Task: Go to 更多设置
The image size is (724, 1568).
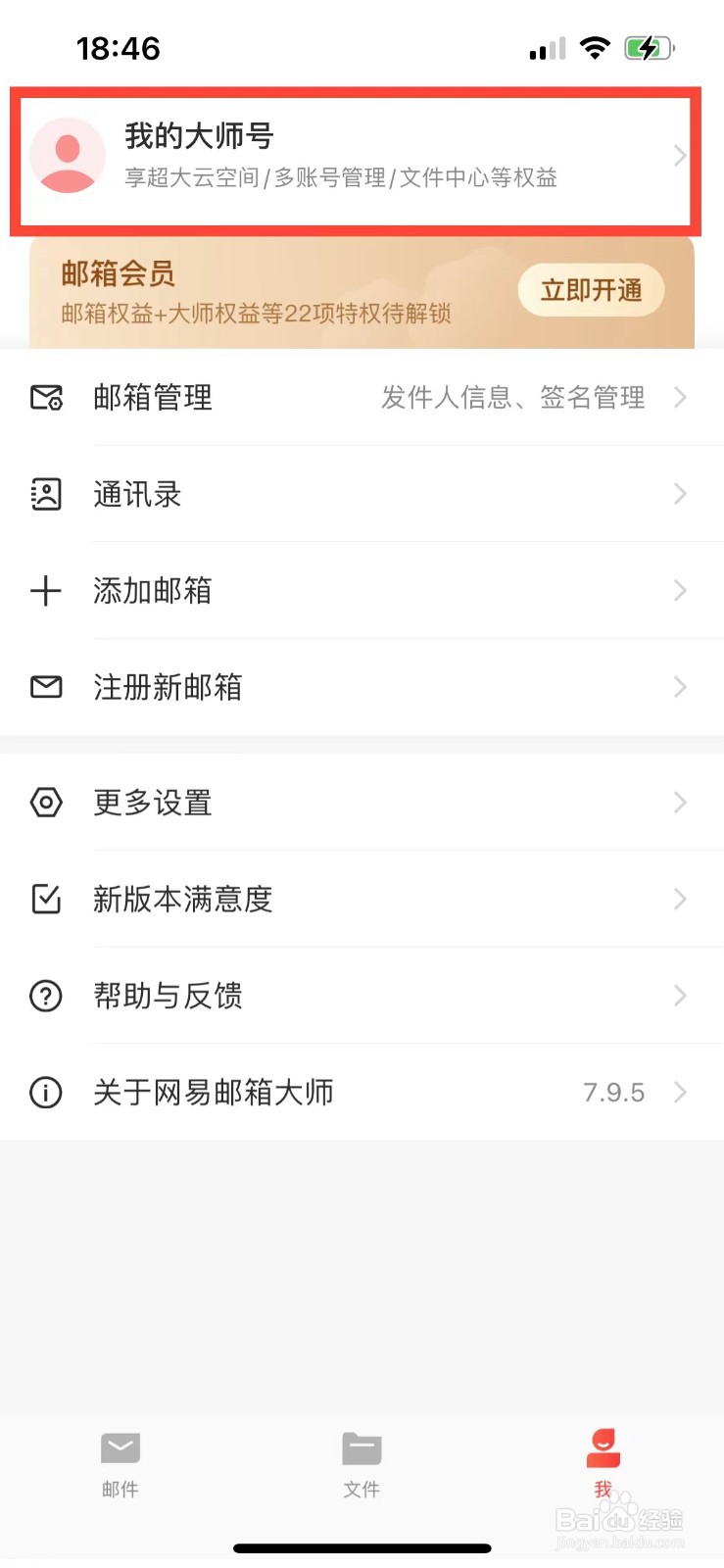Action: click(x=361, y=803)
